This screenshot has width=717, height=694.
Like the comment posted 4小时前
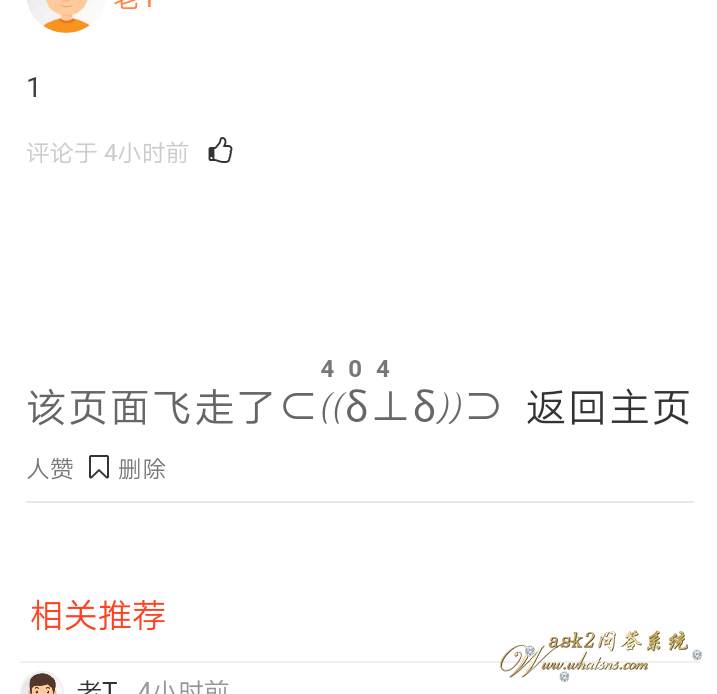coord(220,151)
